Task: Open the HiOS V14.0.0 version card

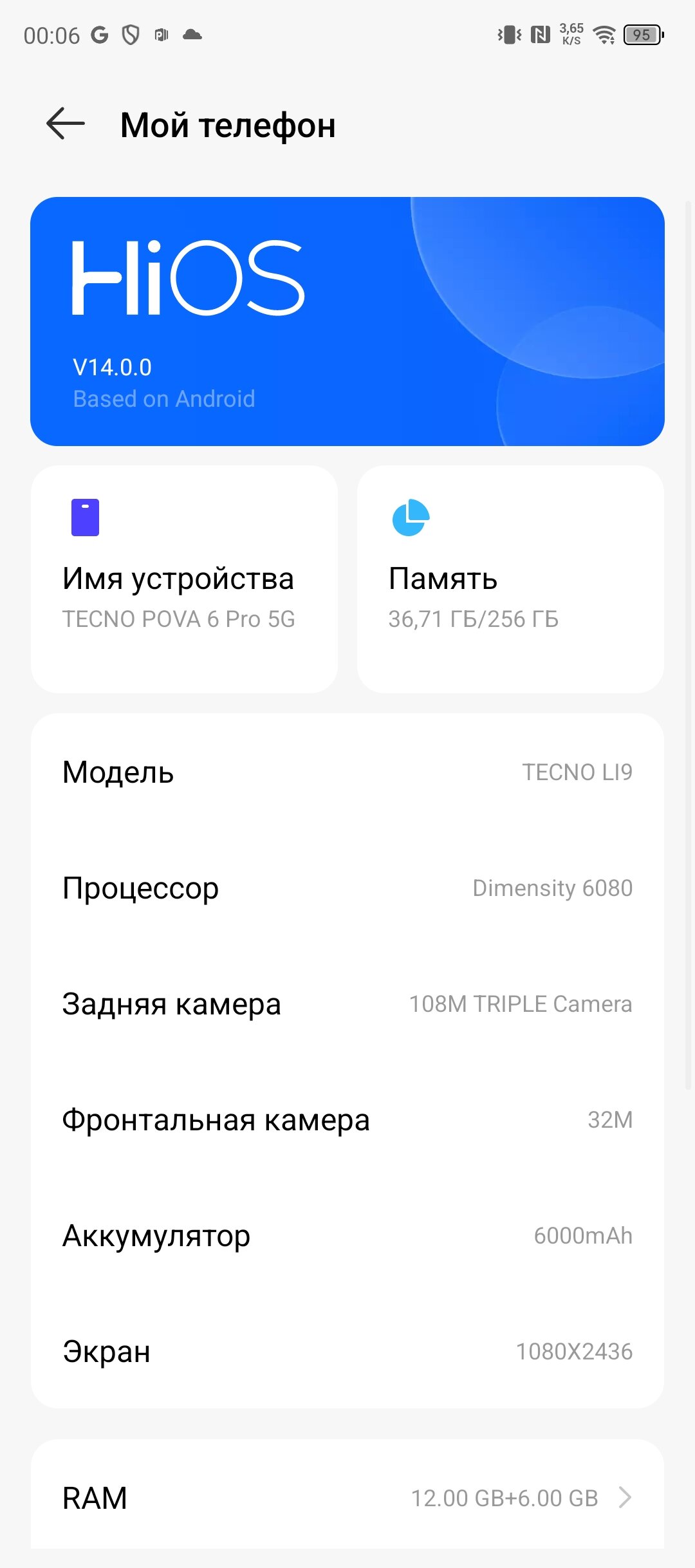Action: (x=347, y=321)
